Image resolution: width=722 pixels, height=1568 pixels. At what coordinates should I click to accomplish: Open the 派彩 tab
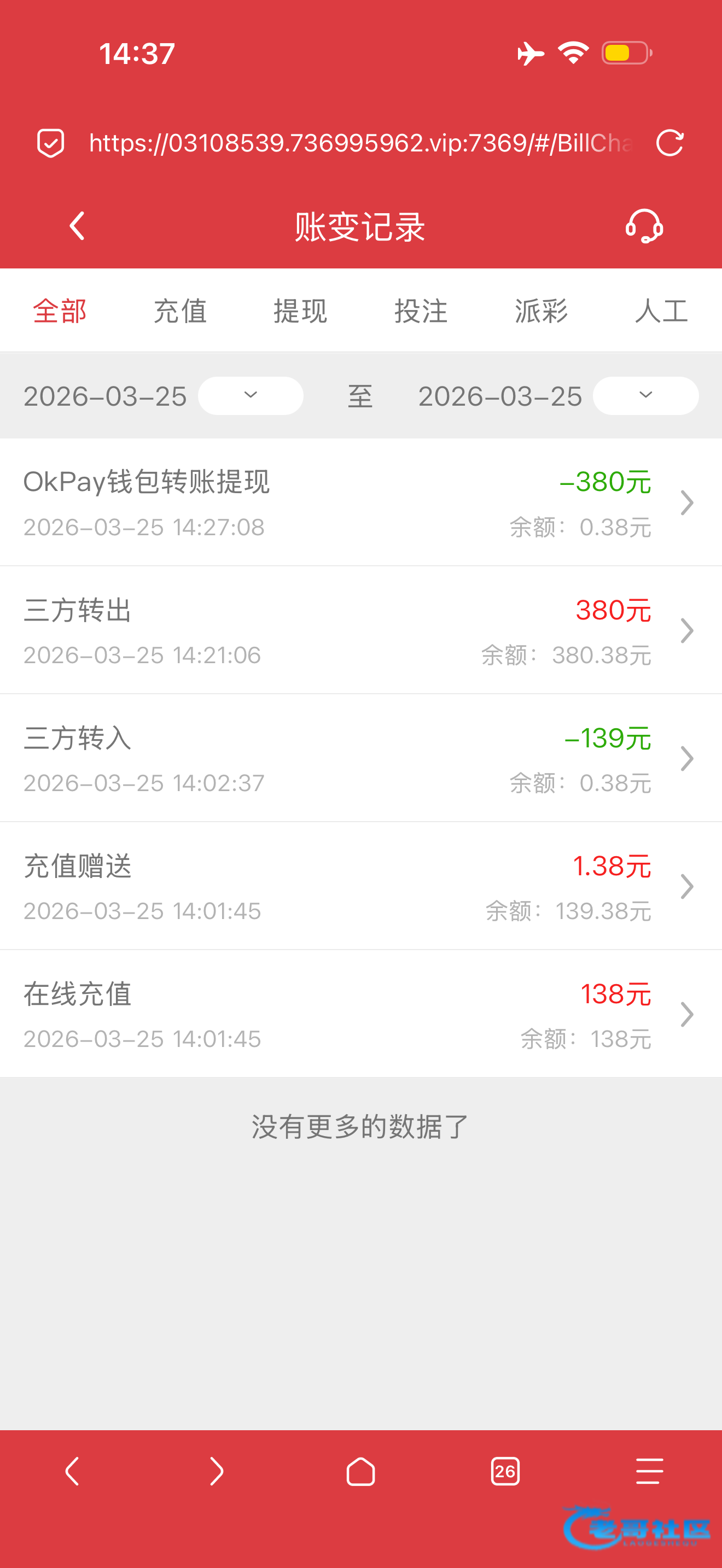click(541, 311)
